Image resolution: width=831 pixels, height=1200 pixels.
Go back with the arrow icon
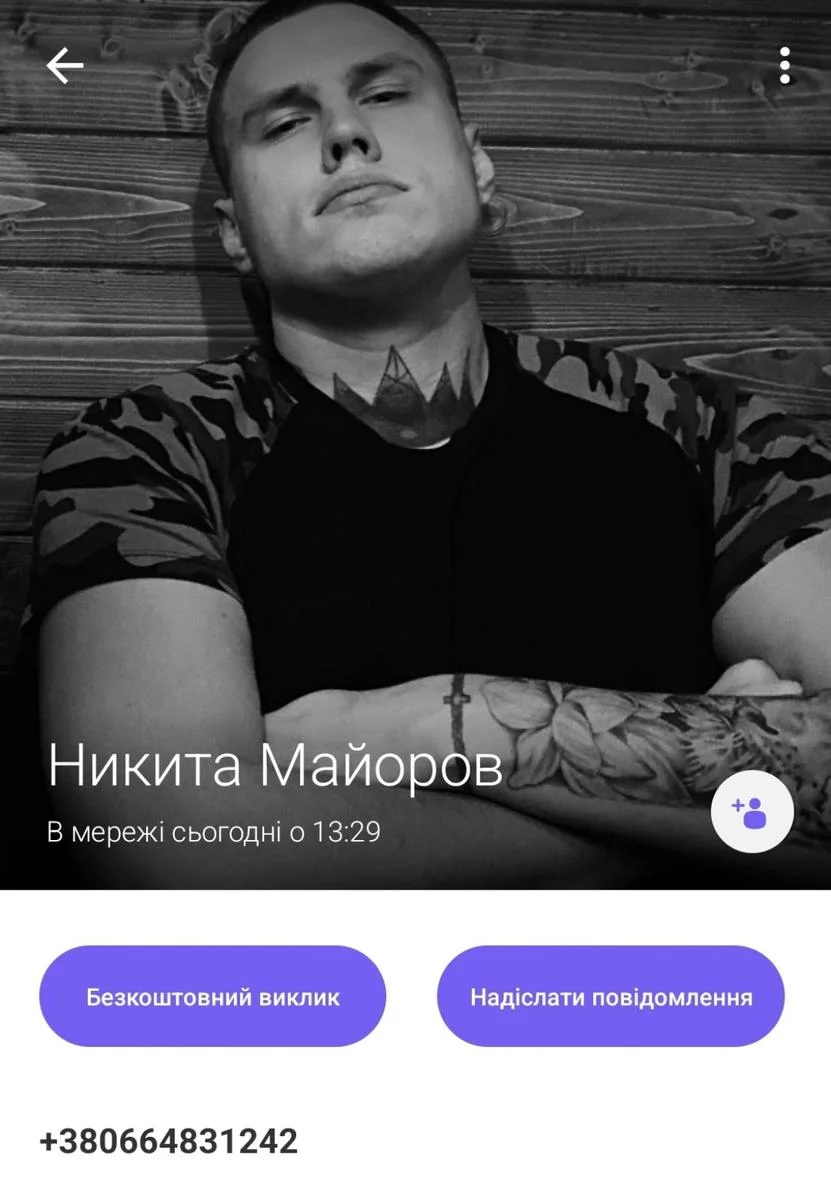pyautogui.click(x=65, y=66)
